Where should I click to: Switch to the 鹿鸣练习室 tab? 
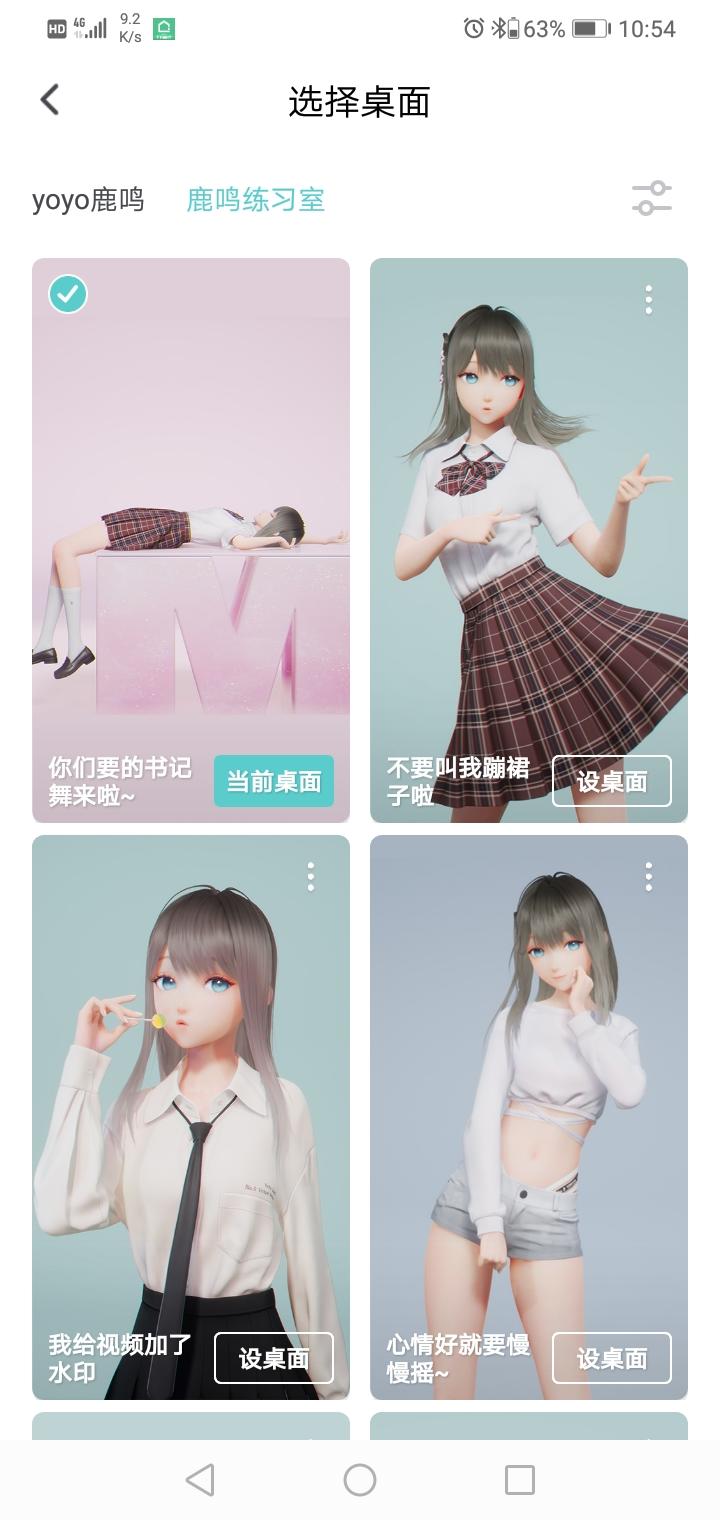coord(253,200)
